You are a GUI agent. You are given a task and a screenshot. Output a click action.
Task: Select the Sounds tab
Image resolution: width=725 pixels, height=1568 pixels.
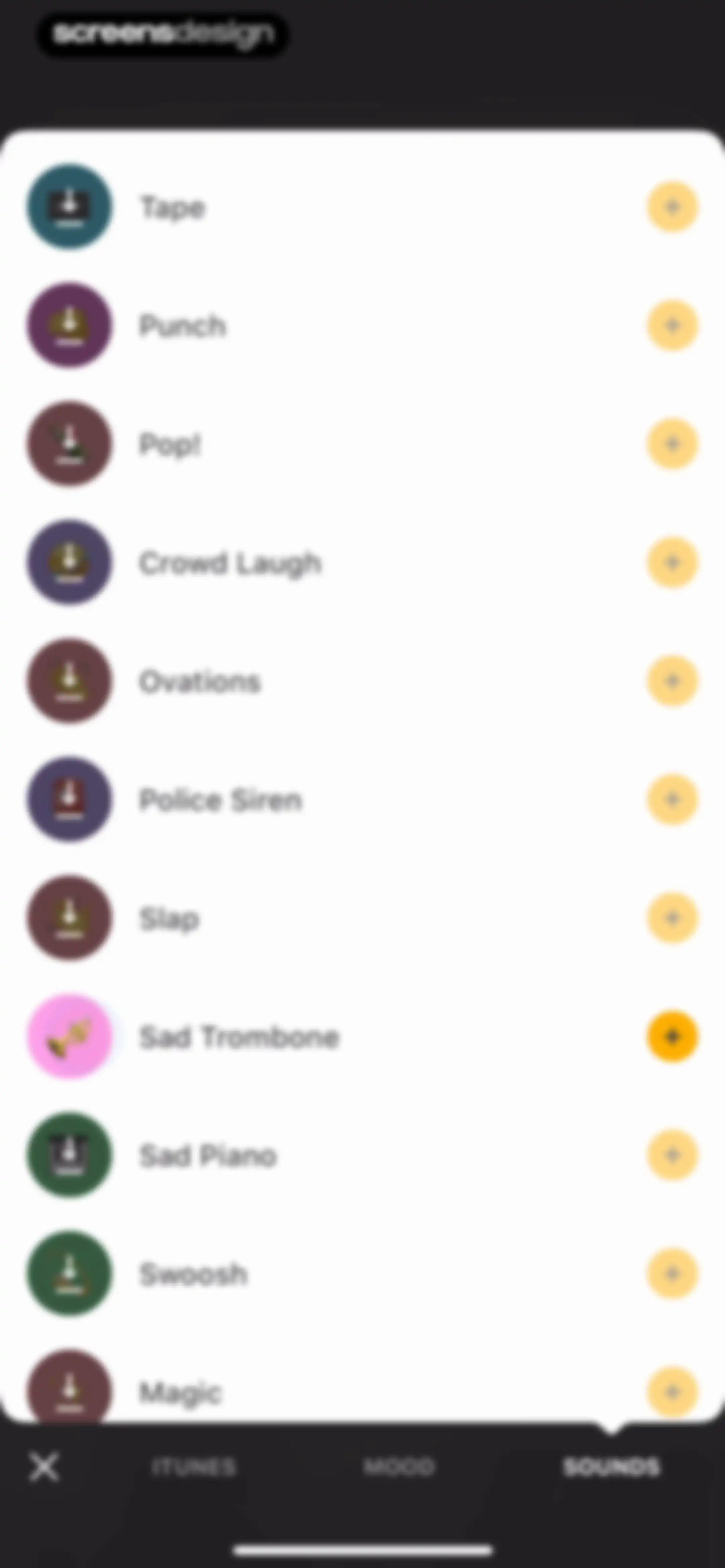611,1467
